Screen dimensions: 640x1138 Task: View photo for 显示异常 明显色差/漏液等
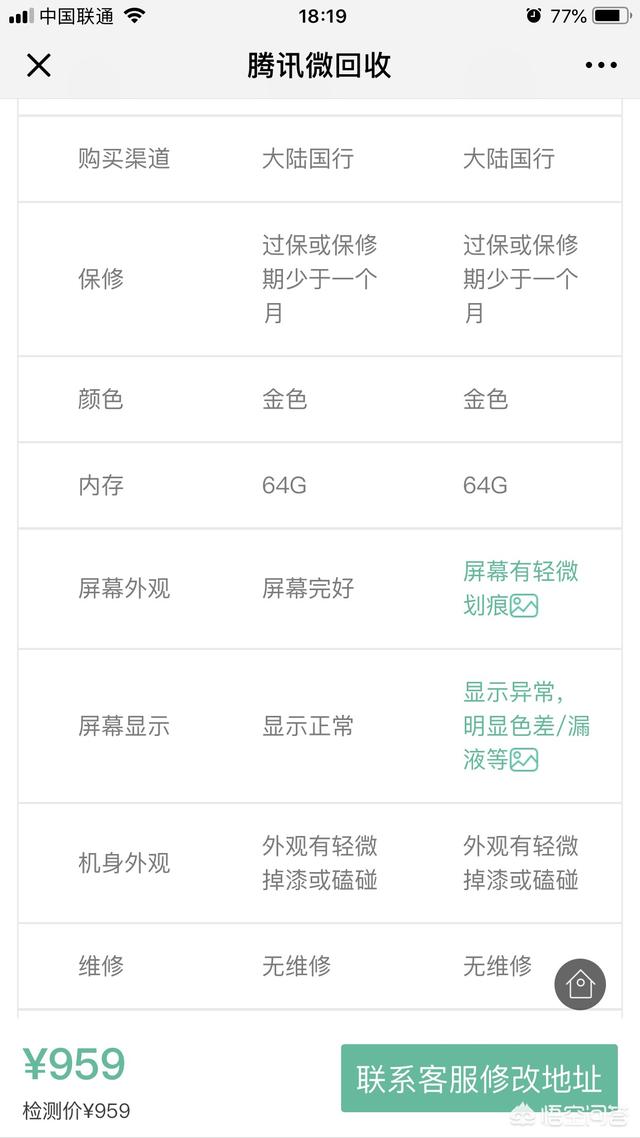coord(525,760)
